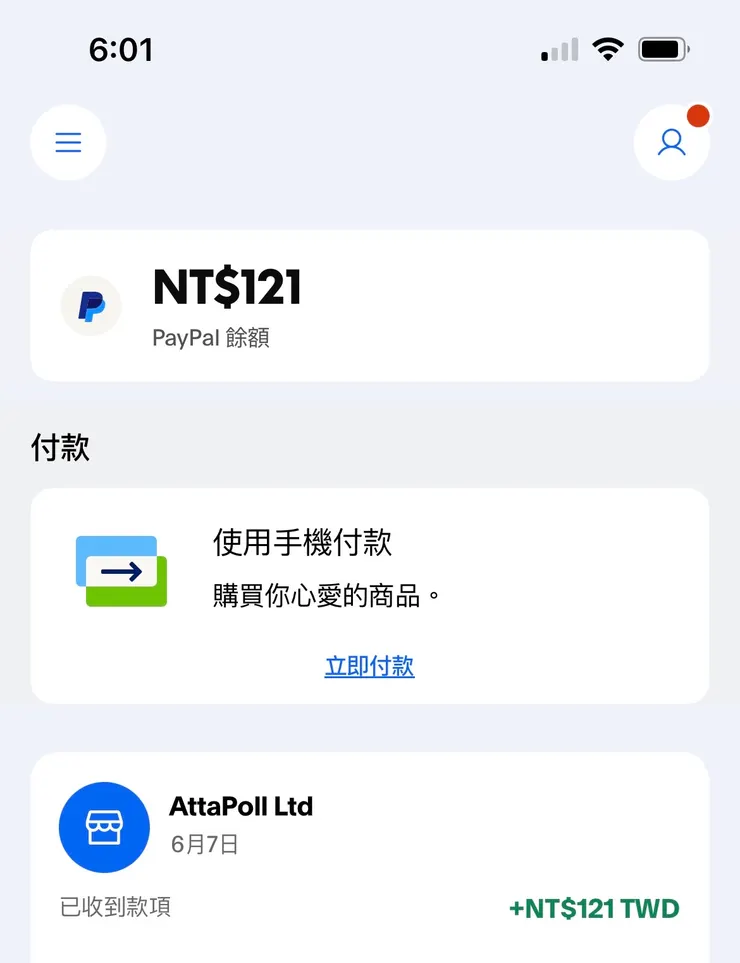Viewport: 740px width, 963px height.
Task: Open the 立即付款 link
Action: pos(369,666)
